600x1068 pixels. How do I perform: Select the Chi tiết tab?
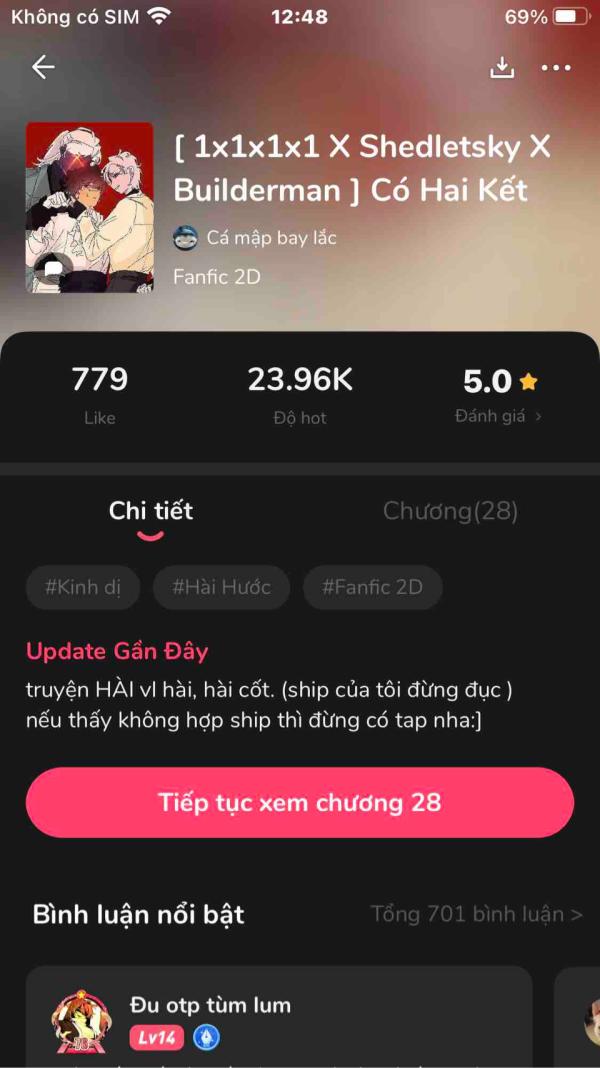coord(151,511)
